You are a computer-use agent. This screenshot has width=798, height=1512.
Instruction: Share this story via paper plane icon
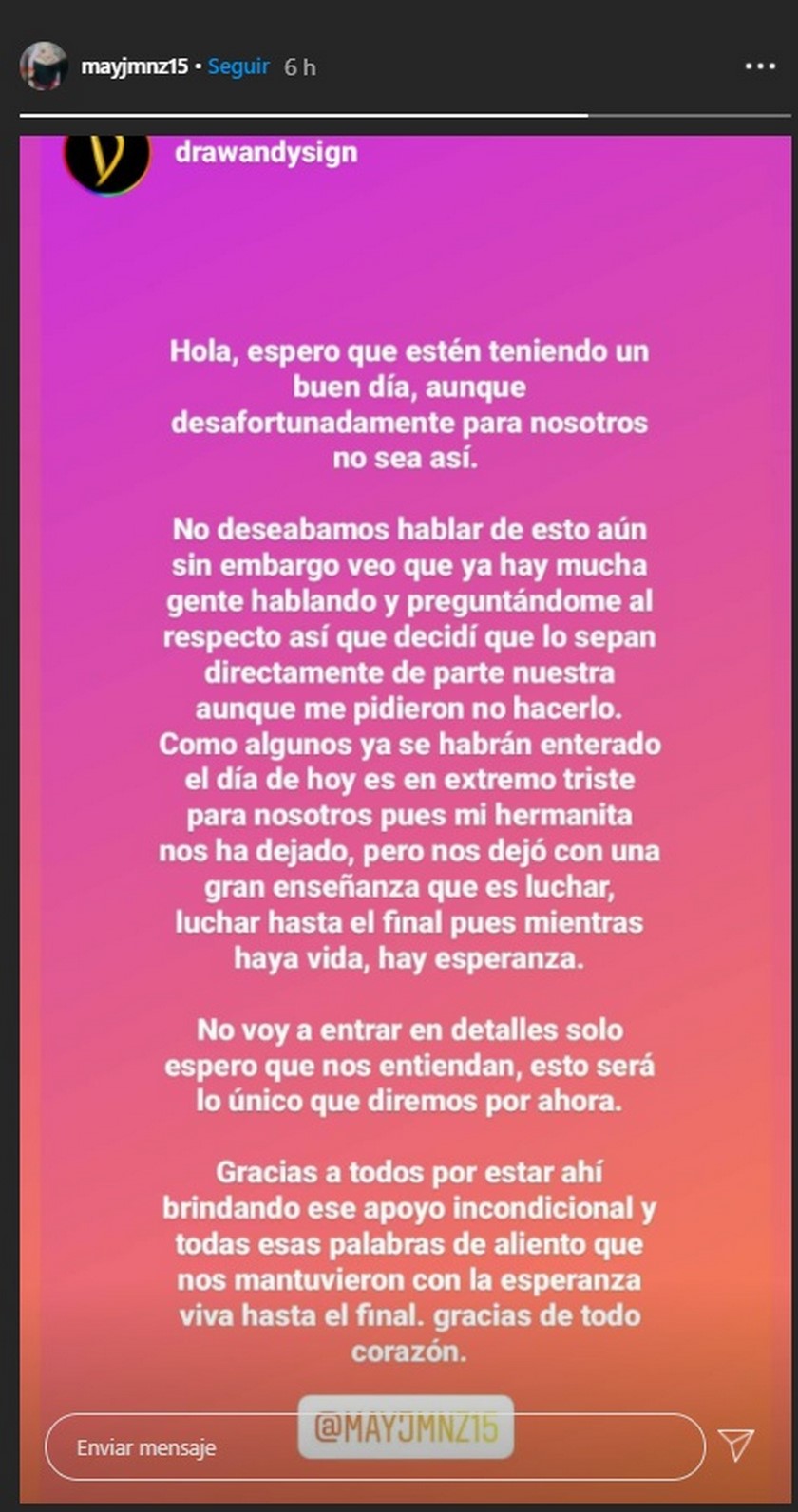737,1446
